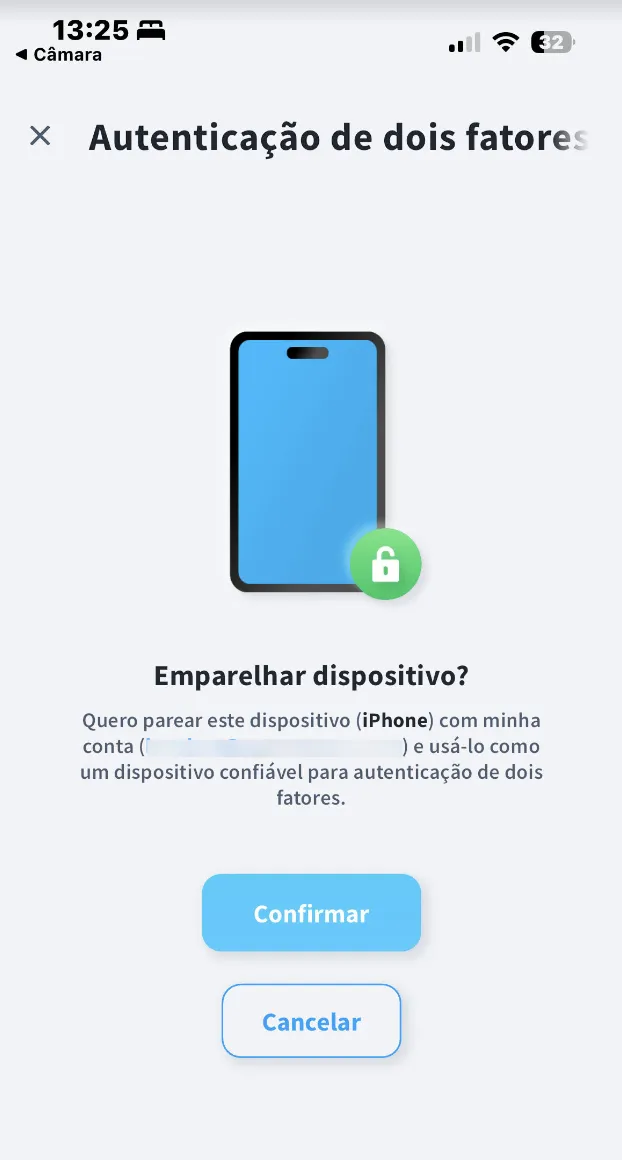Tap Cancelar to decline pairing
Image resolution: width=622 pixels, height=1160 pixels.
click(311, 1021)
